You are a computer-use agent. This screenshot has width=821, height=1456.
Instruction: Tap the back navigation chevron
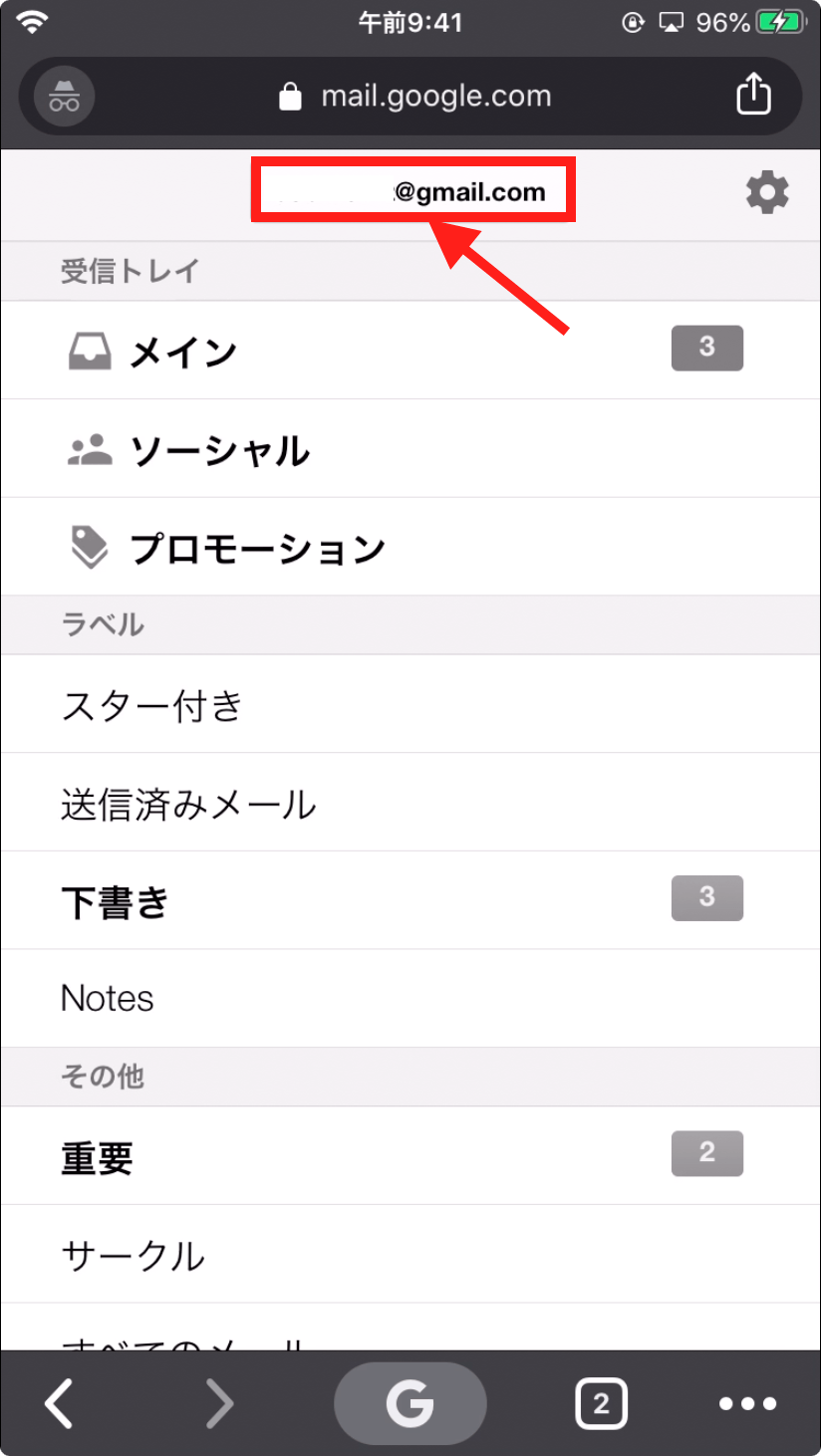pos(58,1402)
